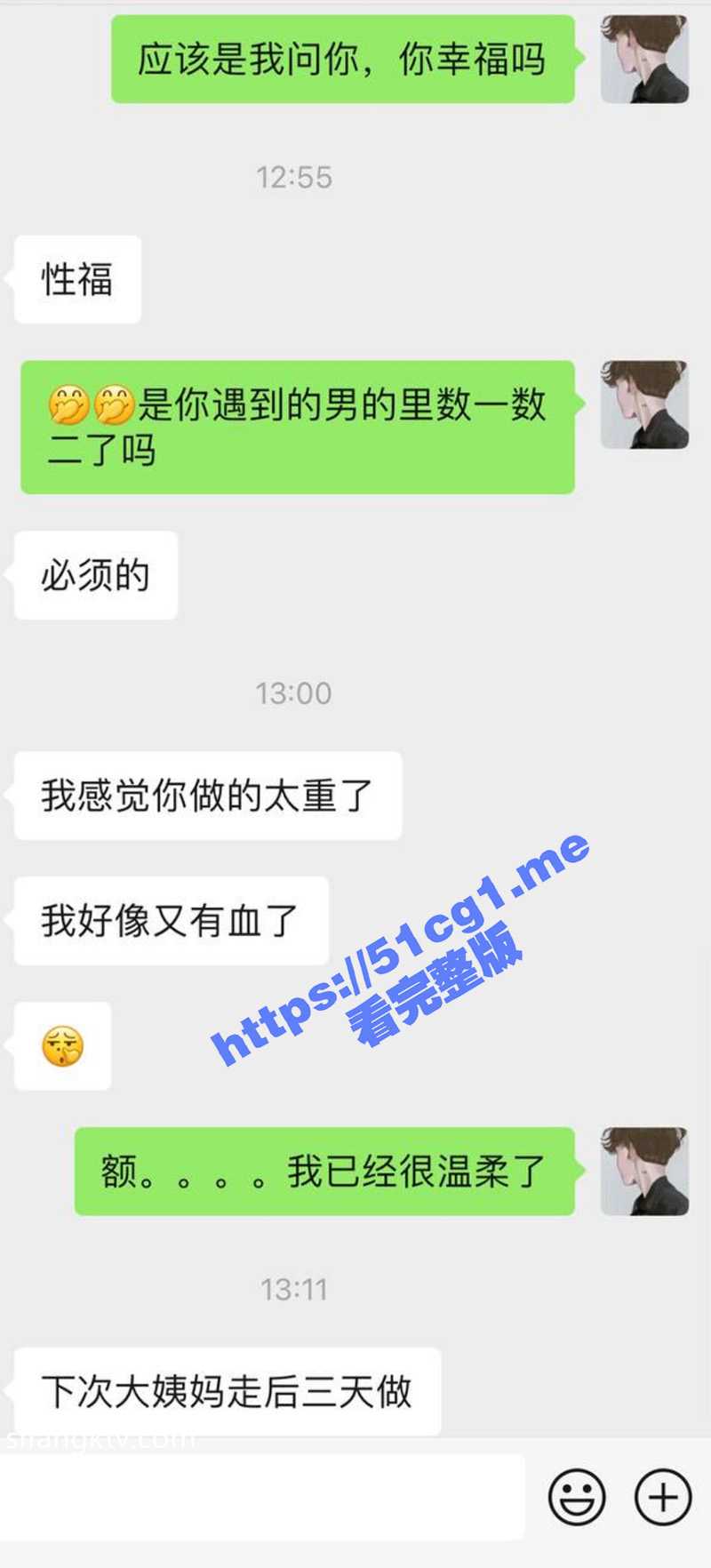This screenshot has width=711, height=1568.
Task: Open avatar beside the topmost green message
Action: point(644,59)
